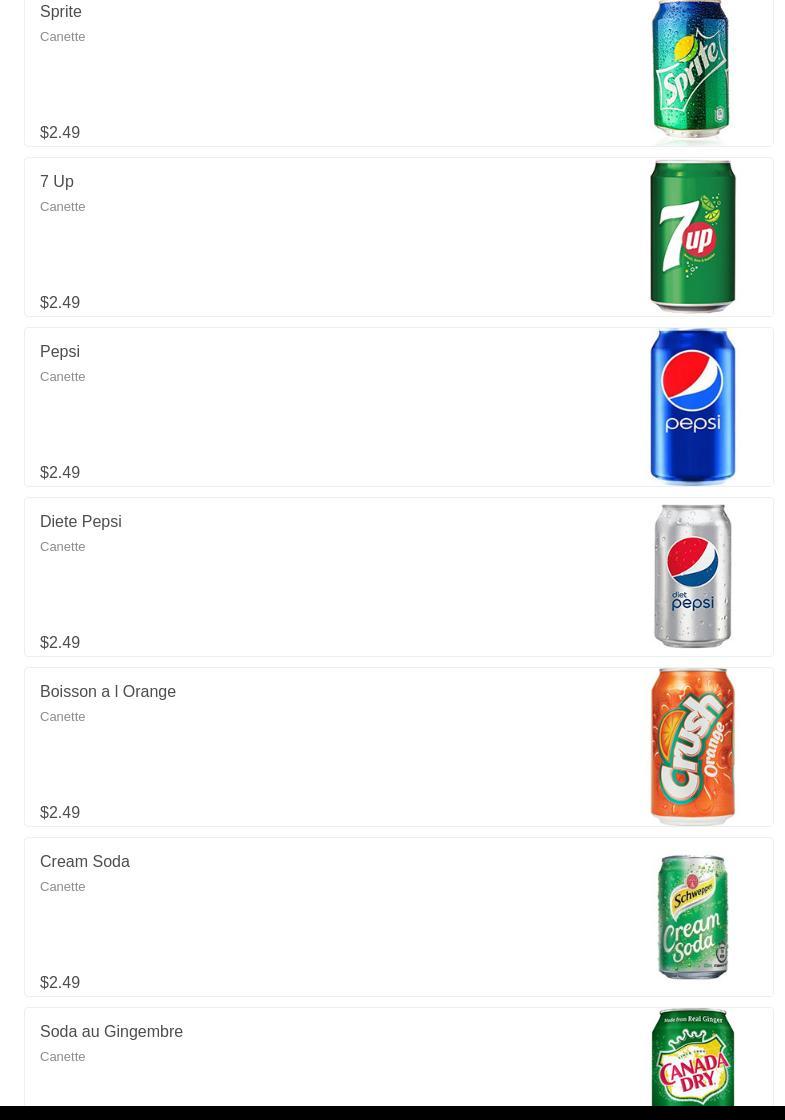Add Diete Pepsi from the menu

pyautogui.click(x=398, y=577)
